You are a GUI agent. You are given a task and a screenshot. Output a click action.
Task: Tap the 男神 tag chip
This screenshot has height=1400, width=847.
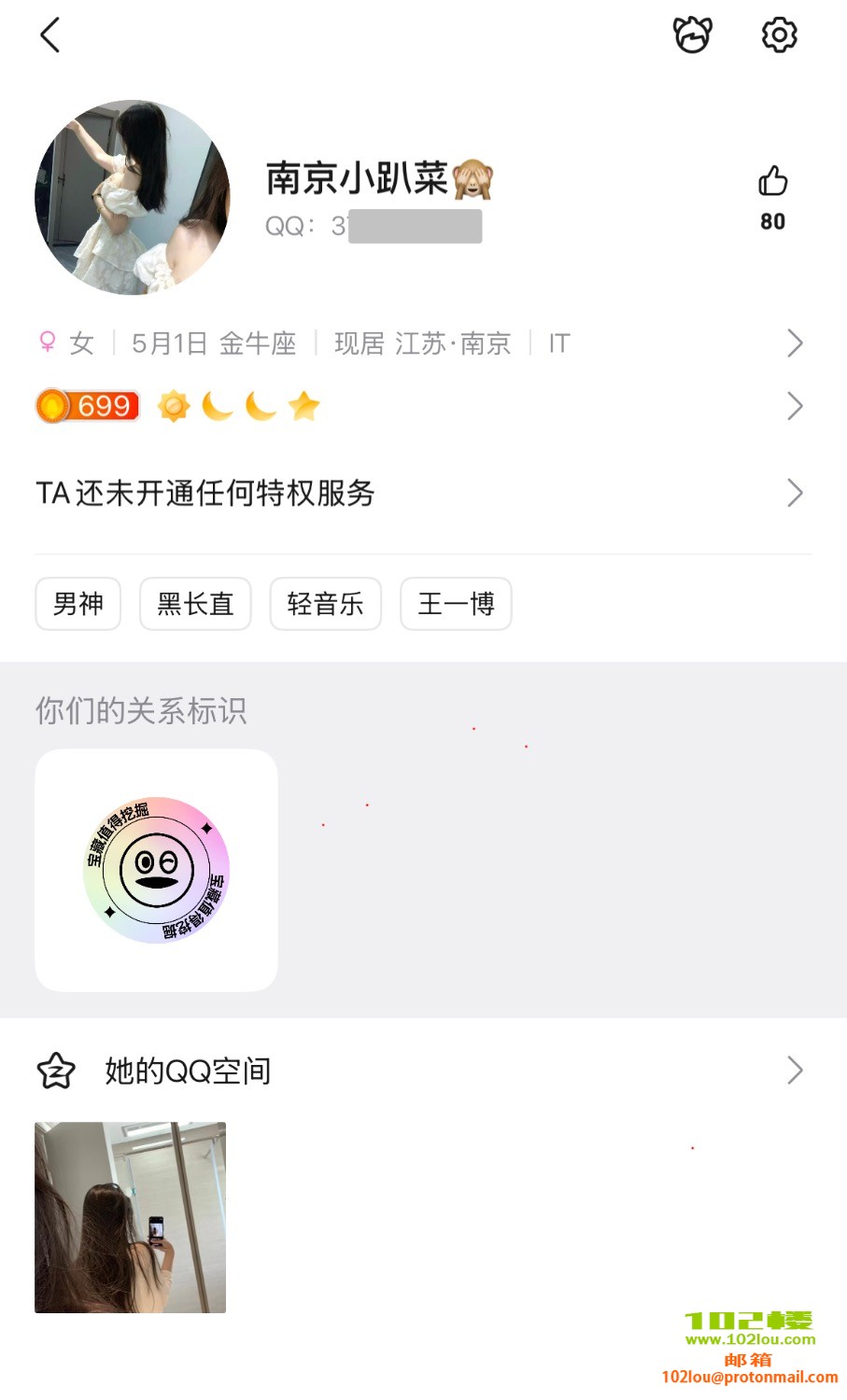pyautogui.click(x=78, y=604)
